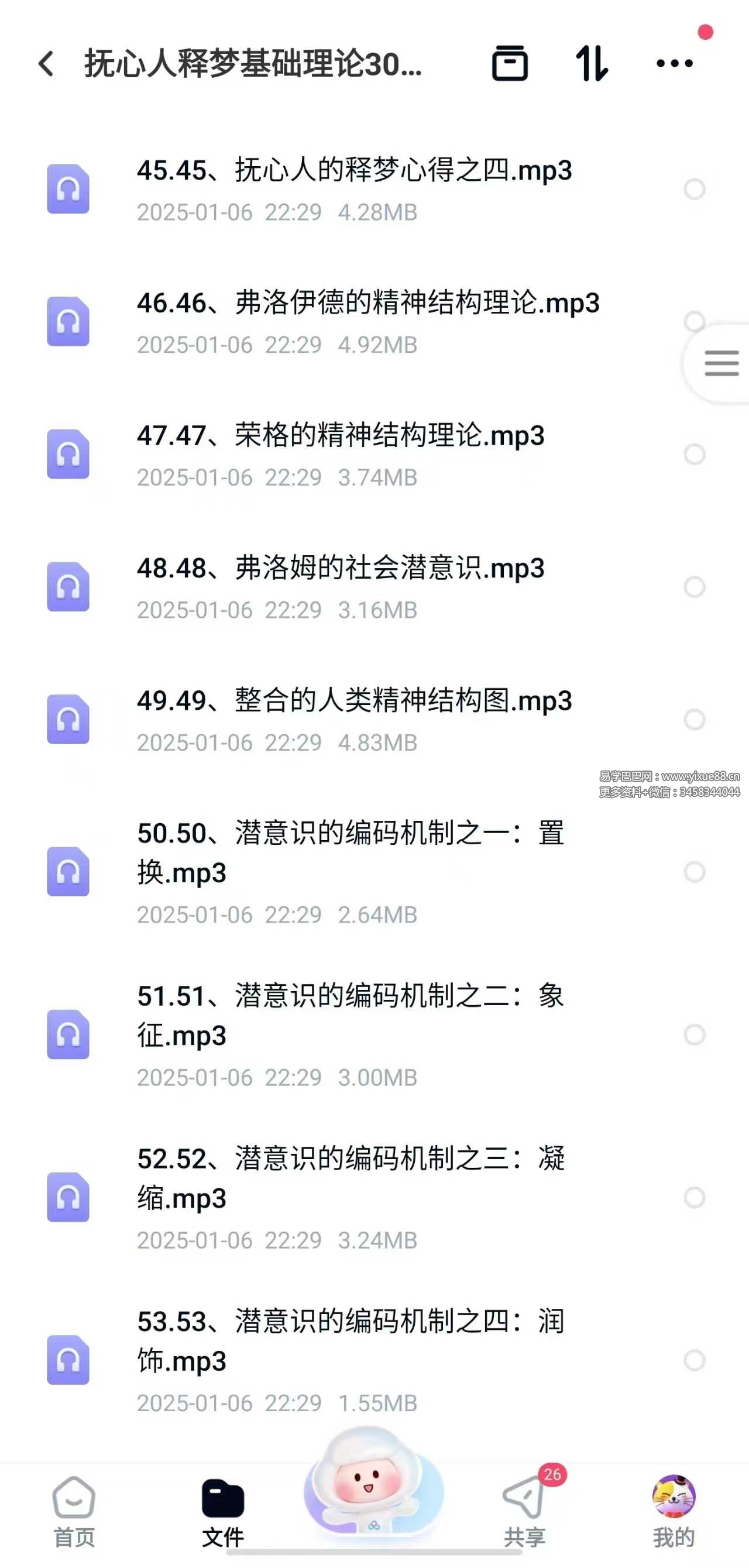749x1568 pixels.
Task: Go back from the folder view
Action: click(x=46, y=63)
